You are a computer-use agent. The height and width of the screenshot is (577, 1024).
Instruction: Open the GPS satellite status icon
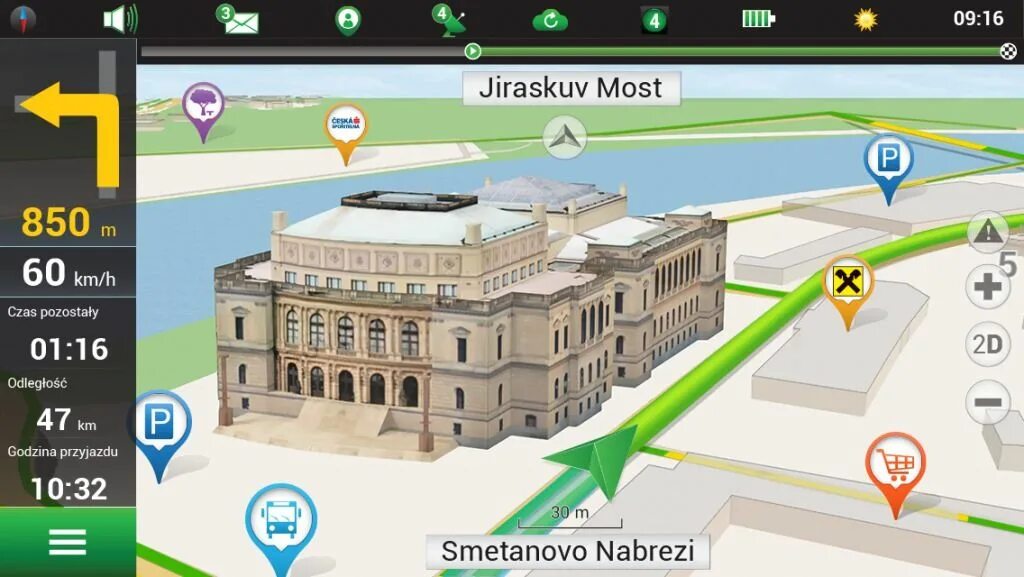click(449, 20)
